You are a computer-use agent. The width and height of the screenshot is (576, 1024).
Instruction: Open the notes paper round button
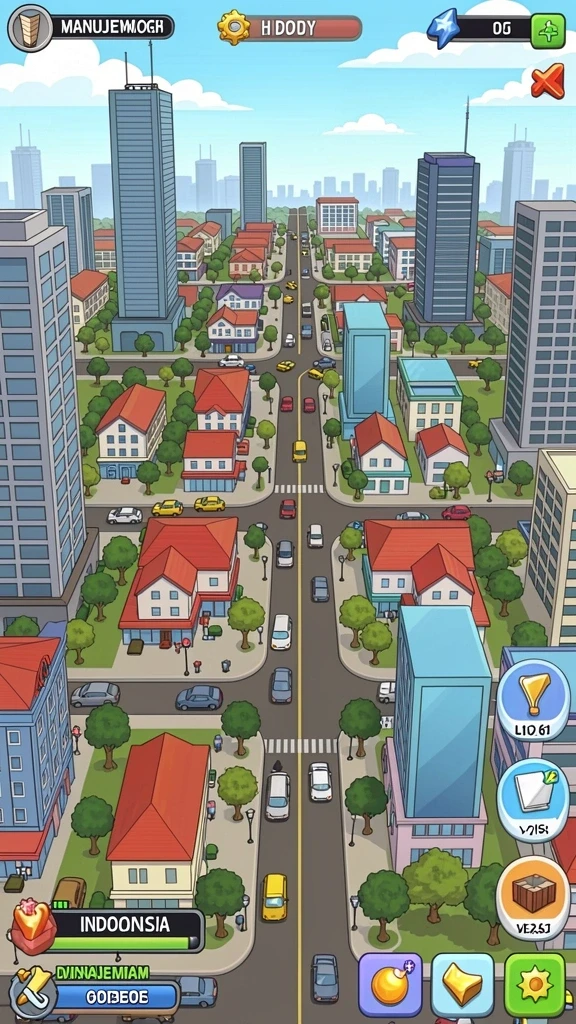point(533,800)
